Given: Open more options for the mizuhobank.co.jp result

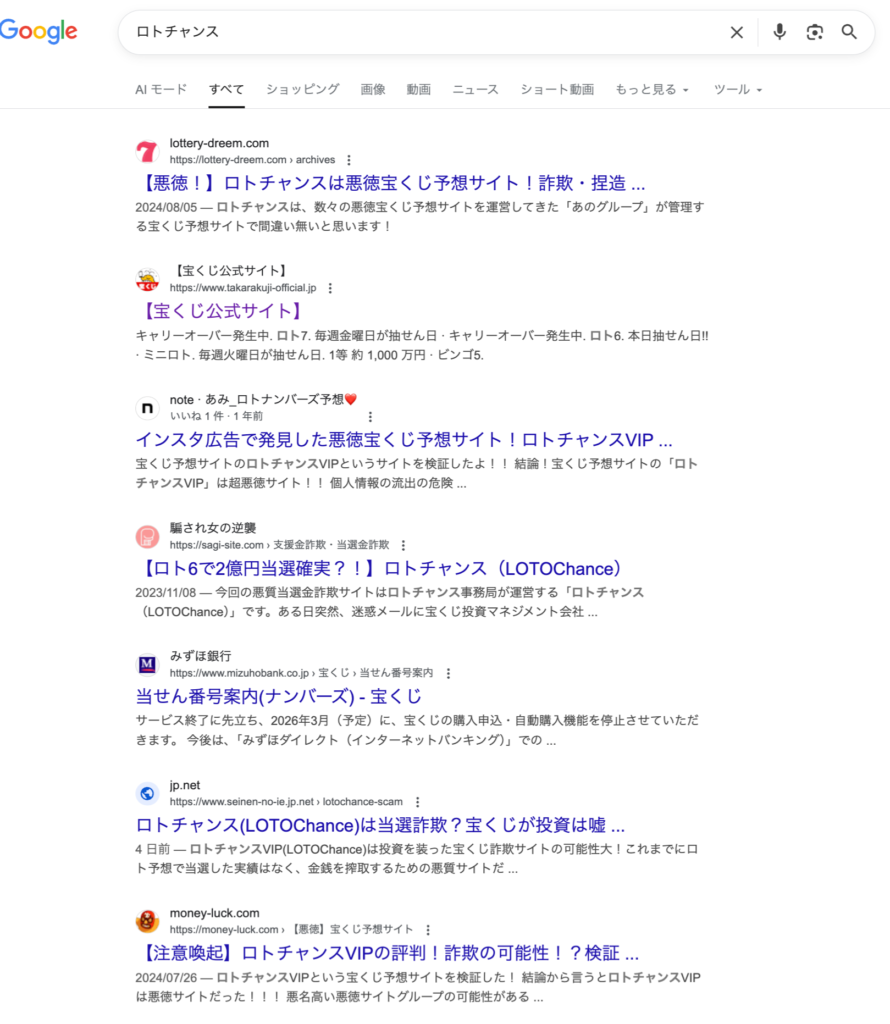Looking at the screenshot, I should [448, 674].
